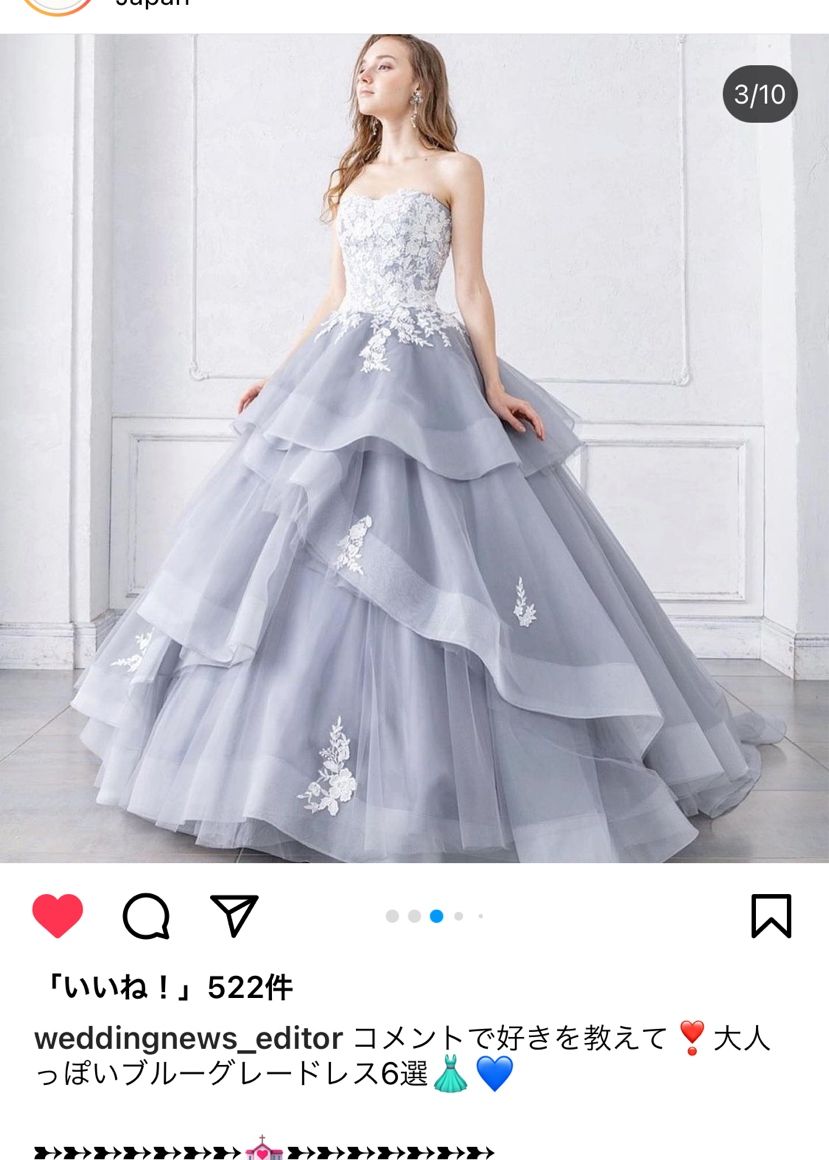Unlike the post via the red heart
The width and height of the screenshot is (829, 1160).
click(x=57, y=916)
